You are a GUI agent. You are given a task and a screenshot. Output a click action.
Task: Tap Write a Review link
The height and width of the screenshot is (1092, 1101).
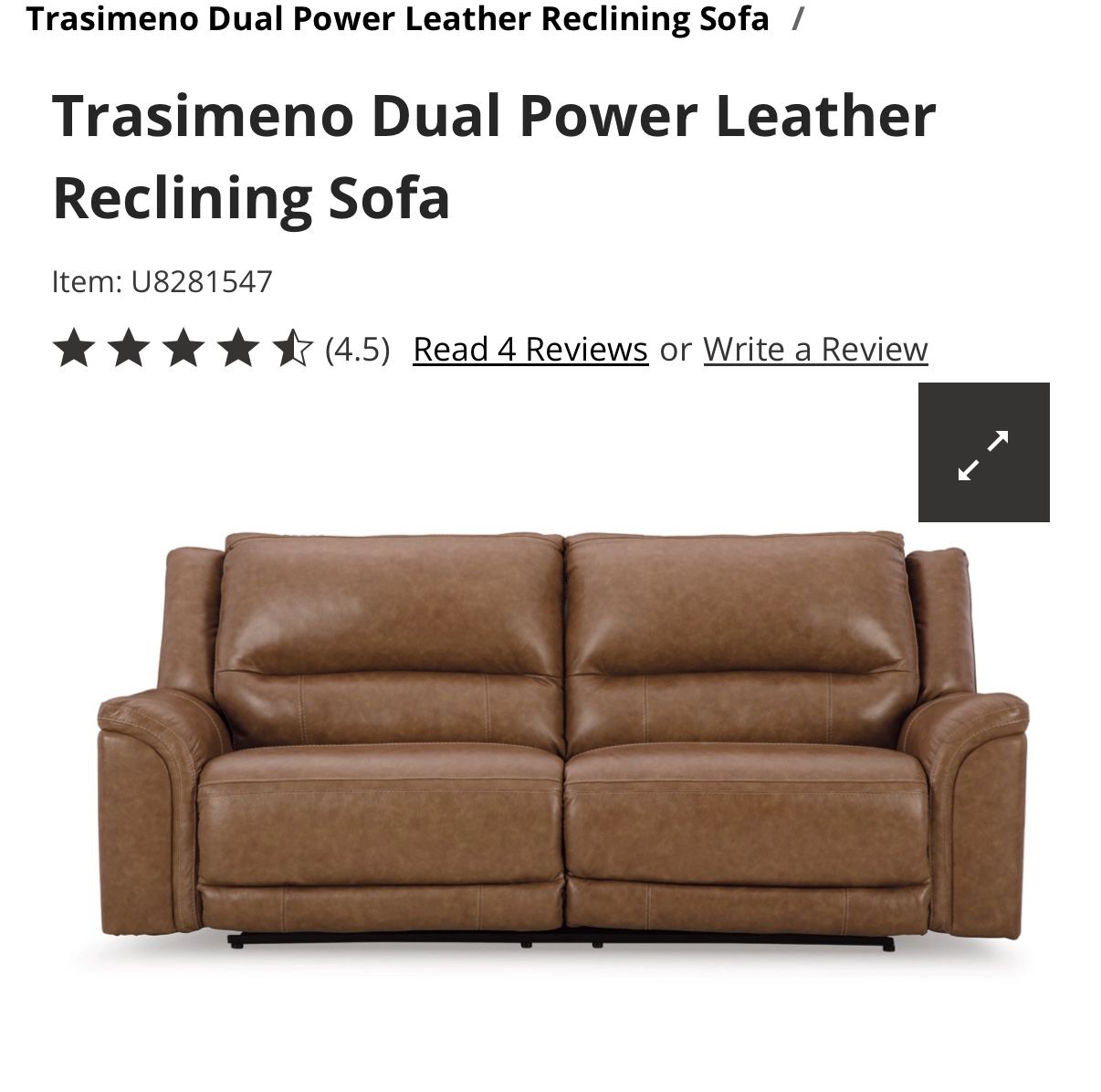pos(815,349)
